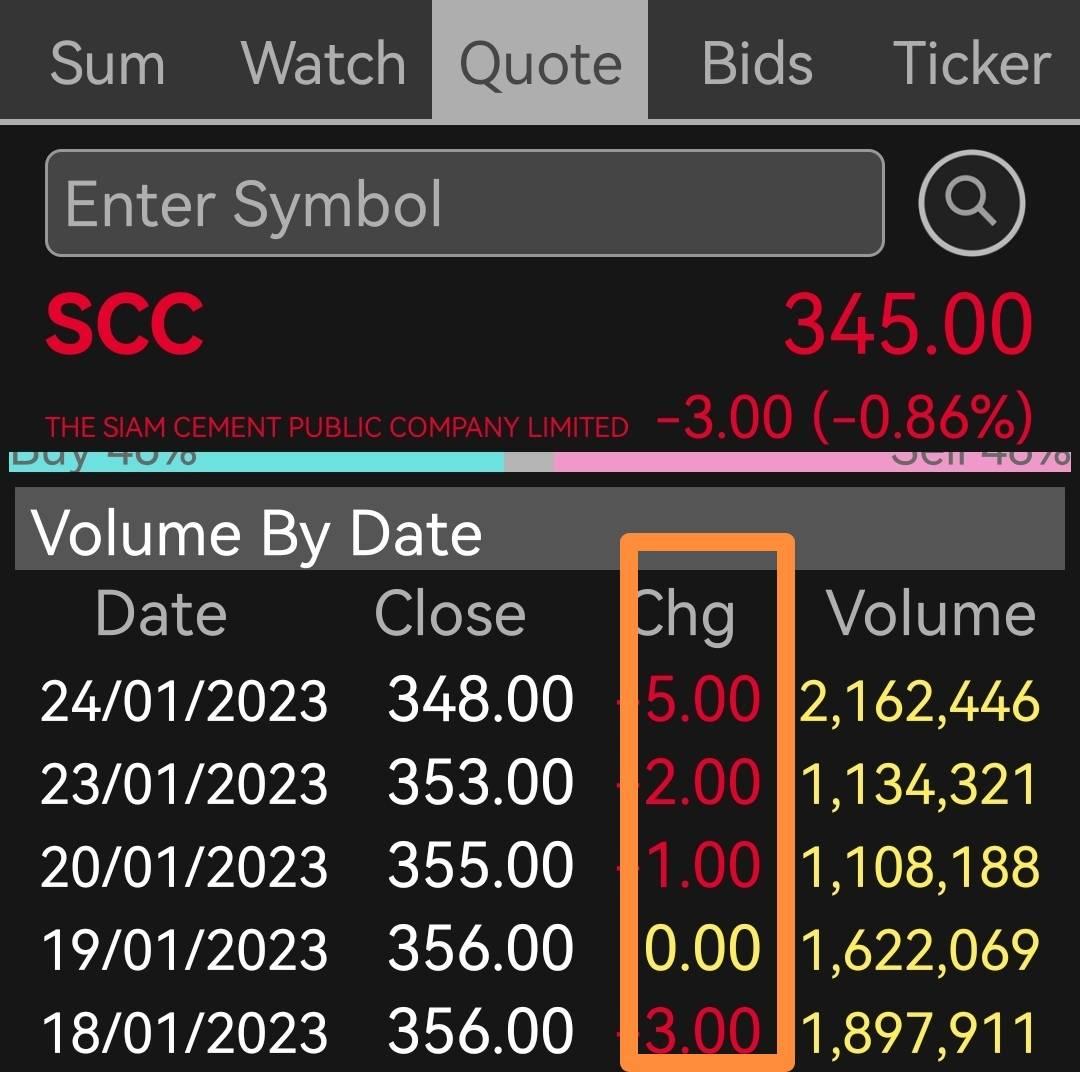Go to the Bids tab
Image resolution: width=1080 pixels, height=1072 pixels.
tap(756, 63)
